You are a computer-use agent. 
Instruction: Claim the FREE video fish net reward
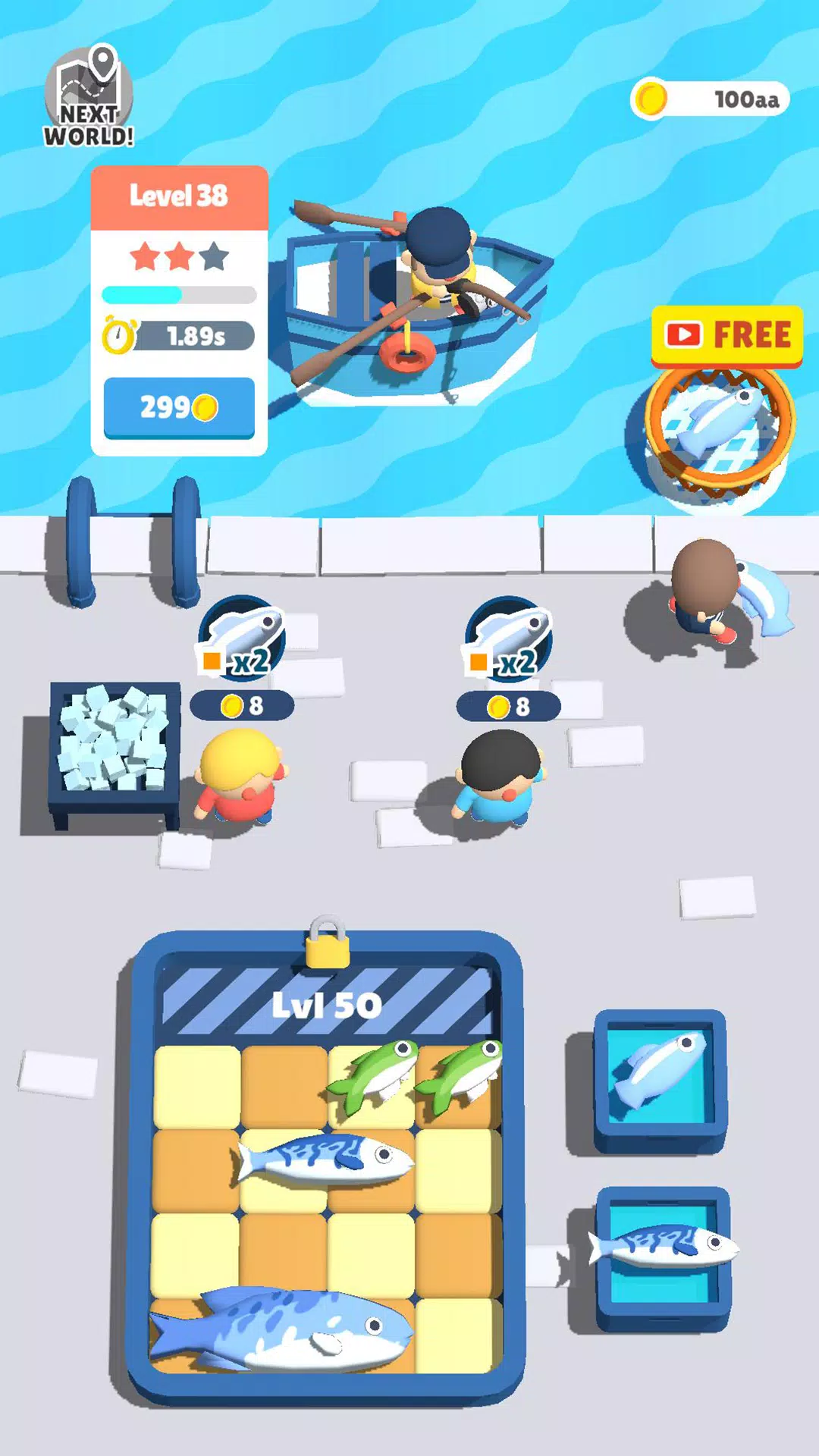tap(726, 334)
